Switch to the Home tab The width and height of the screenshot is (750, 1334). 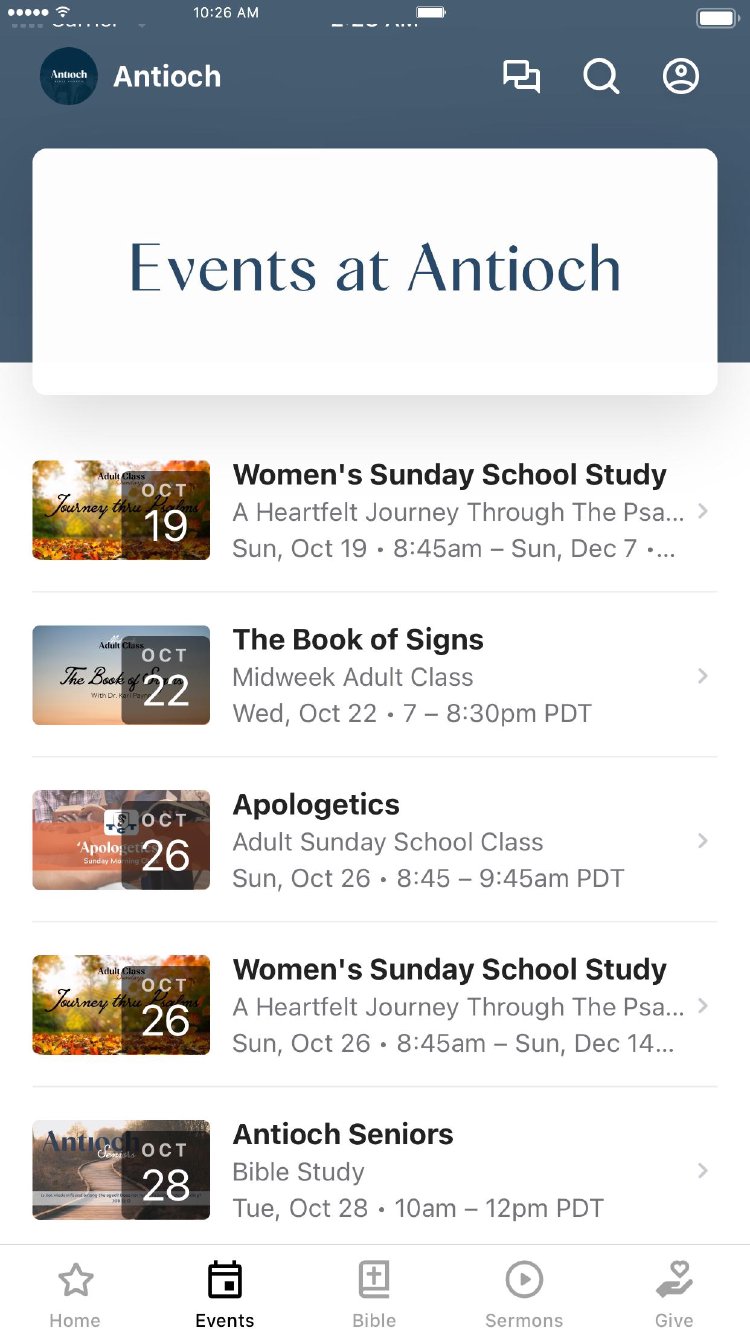click(75, 1294)
